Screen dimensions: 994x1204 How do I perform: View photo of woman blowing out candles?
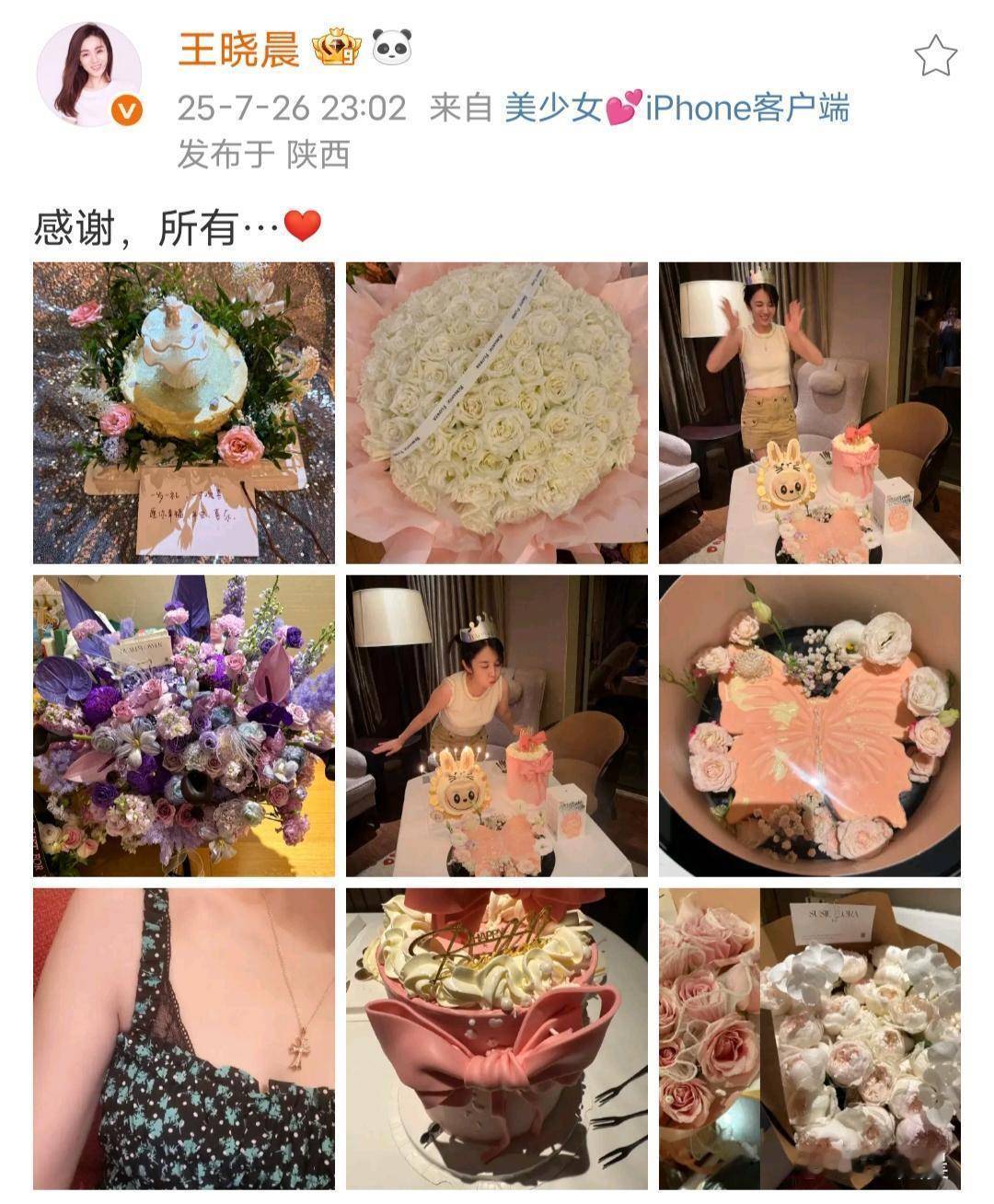(x=496, y=725)
